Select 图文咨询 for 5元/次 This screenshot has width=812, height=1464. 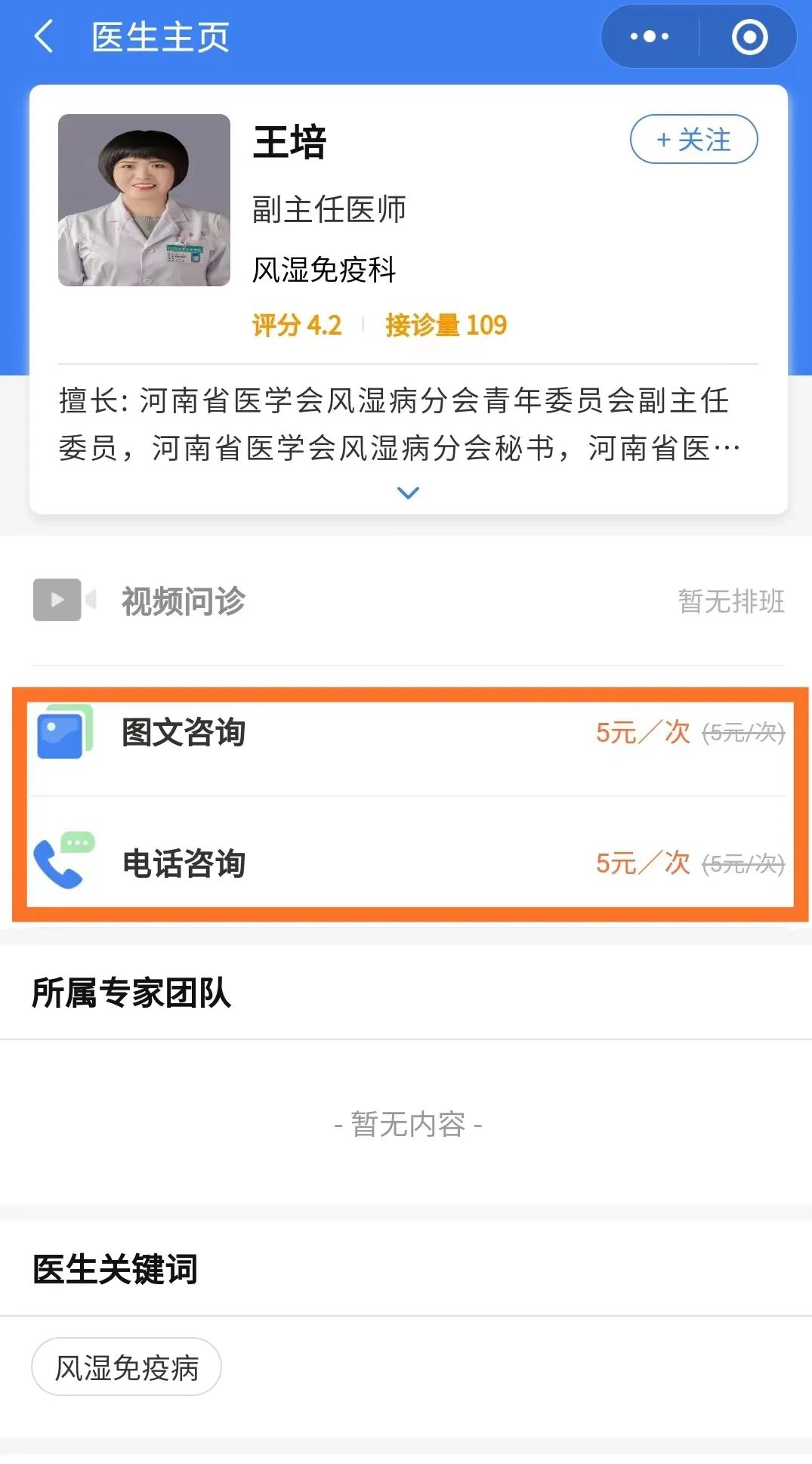tap(408, 733)
